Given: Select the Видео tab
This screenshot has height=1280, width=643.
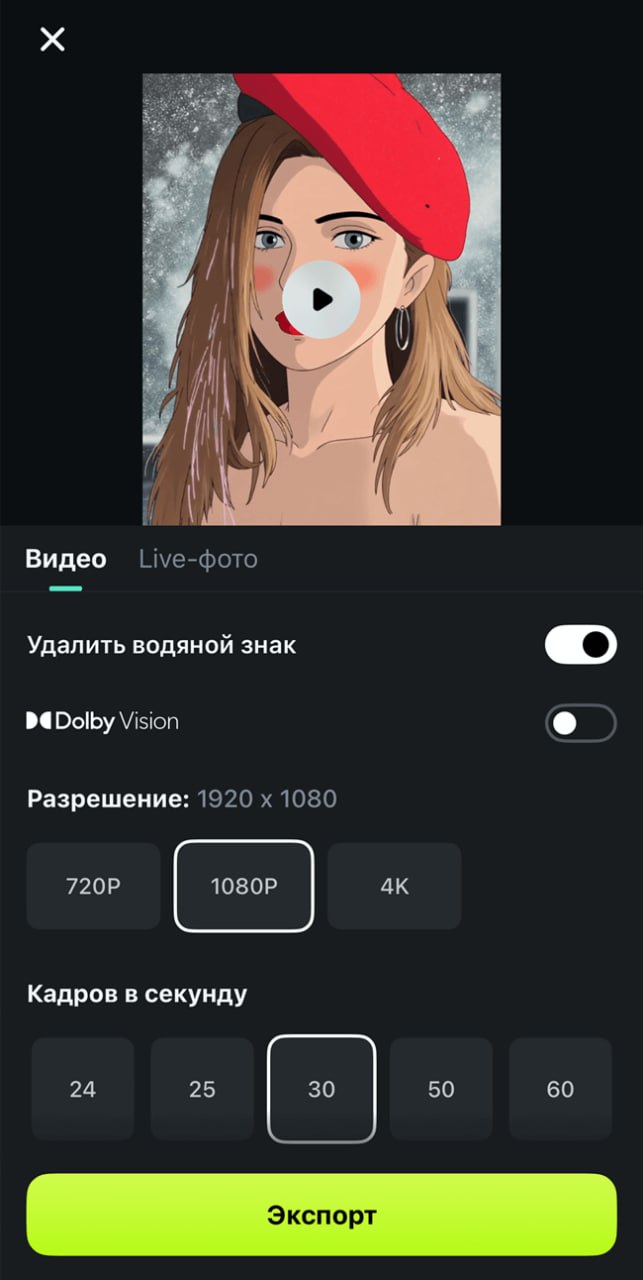Looking at the screenshot, I should [65, 559].
